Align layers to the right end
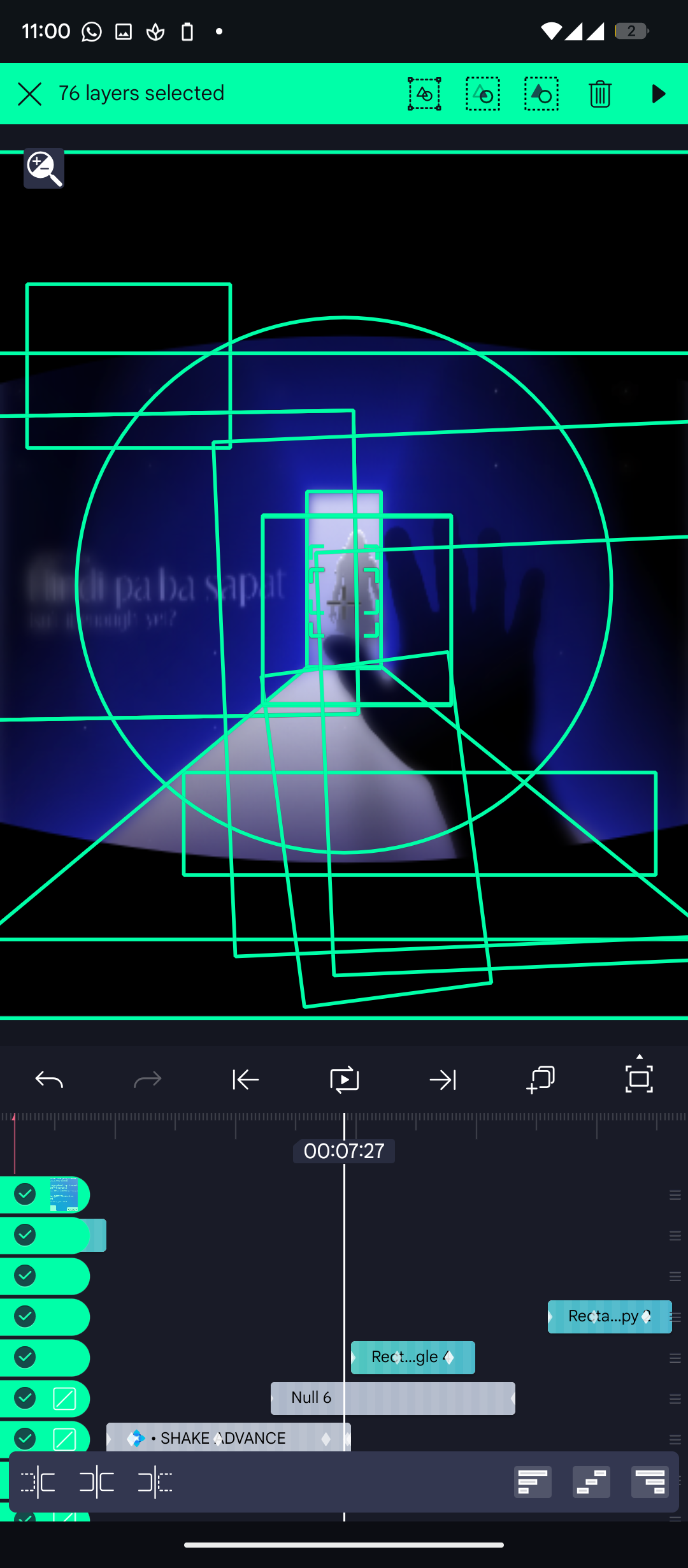This screenshot has height=1568, width=688. click(x=650, y=1482)
